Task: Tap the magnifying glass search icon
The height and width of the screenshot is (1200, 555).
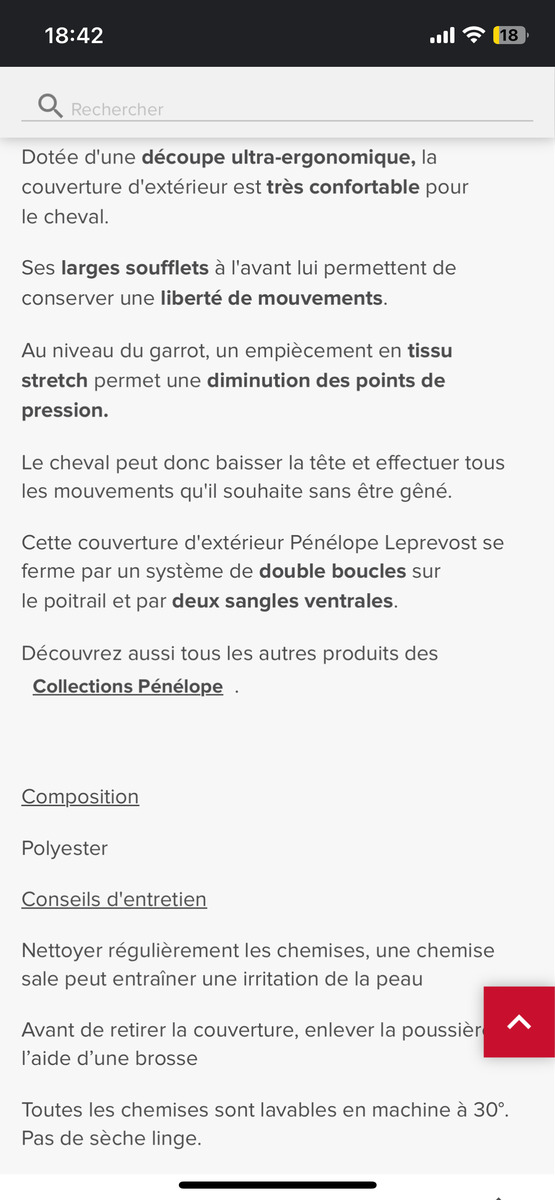Action: tap(50, 106)
